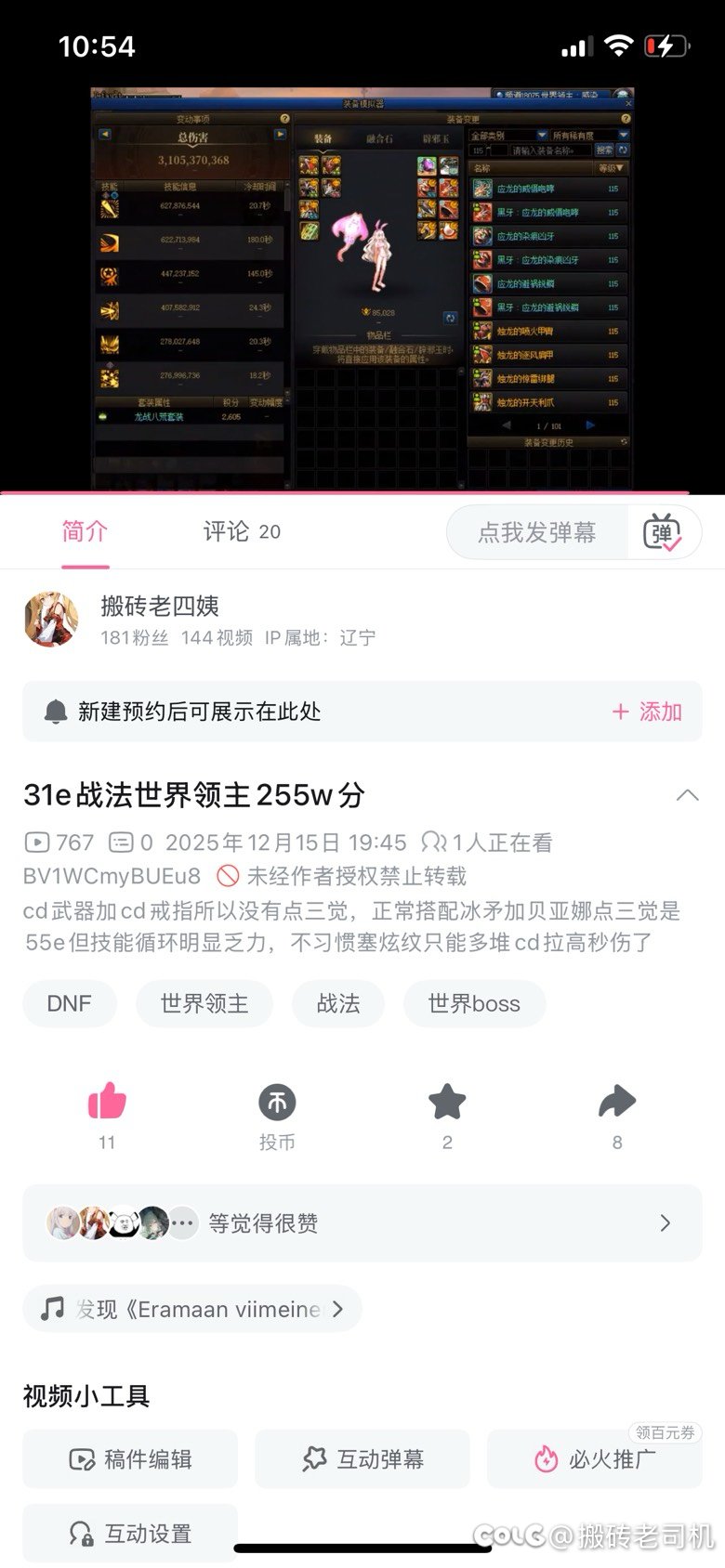The image size is (725, 1568).
Task: Tap the 必火推广 promotion button
Action: [595, 1458]
